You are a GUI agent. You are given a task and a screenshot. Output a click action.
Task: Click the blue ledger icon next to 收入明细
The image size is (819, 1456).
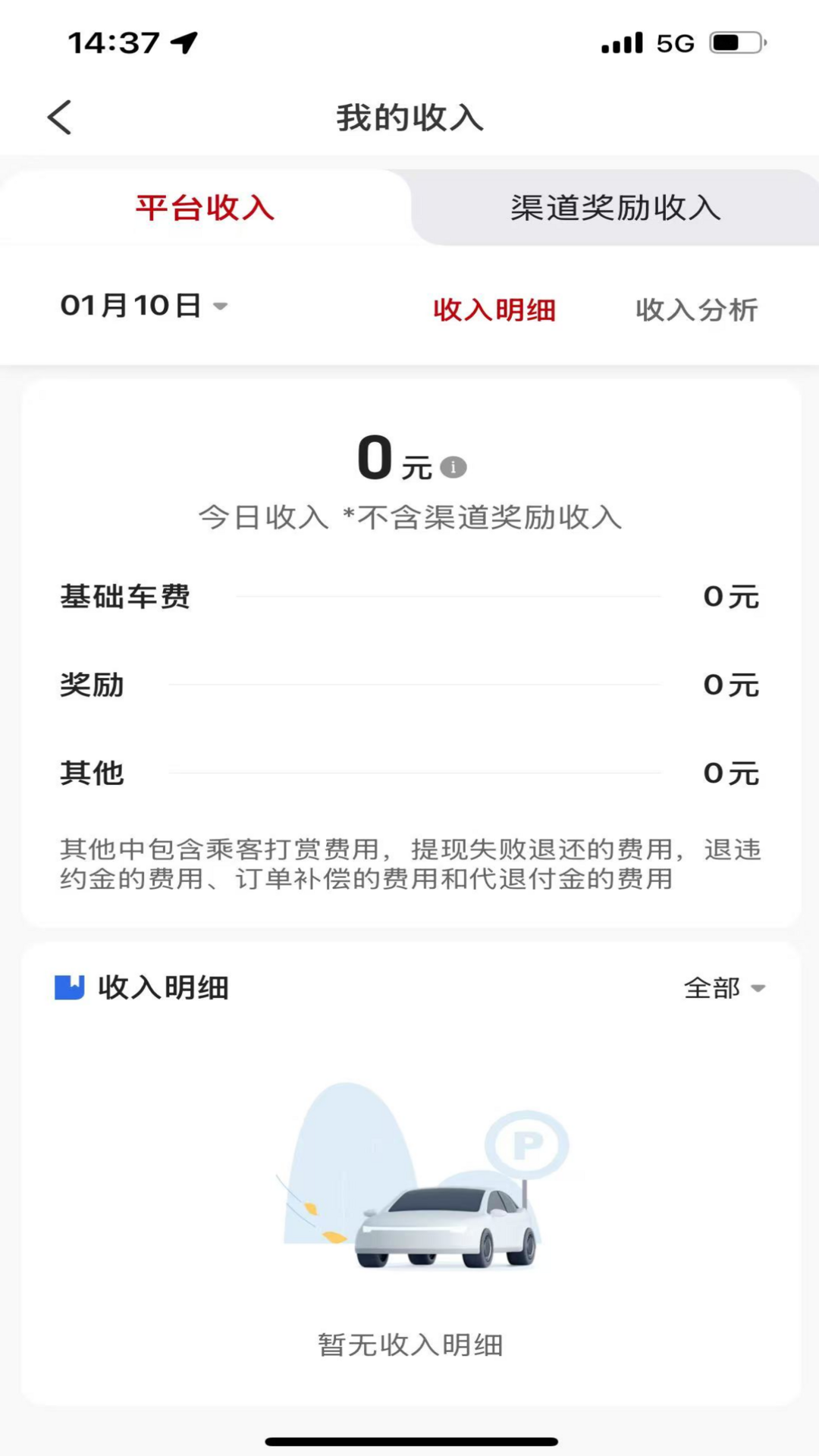68,987
